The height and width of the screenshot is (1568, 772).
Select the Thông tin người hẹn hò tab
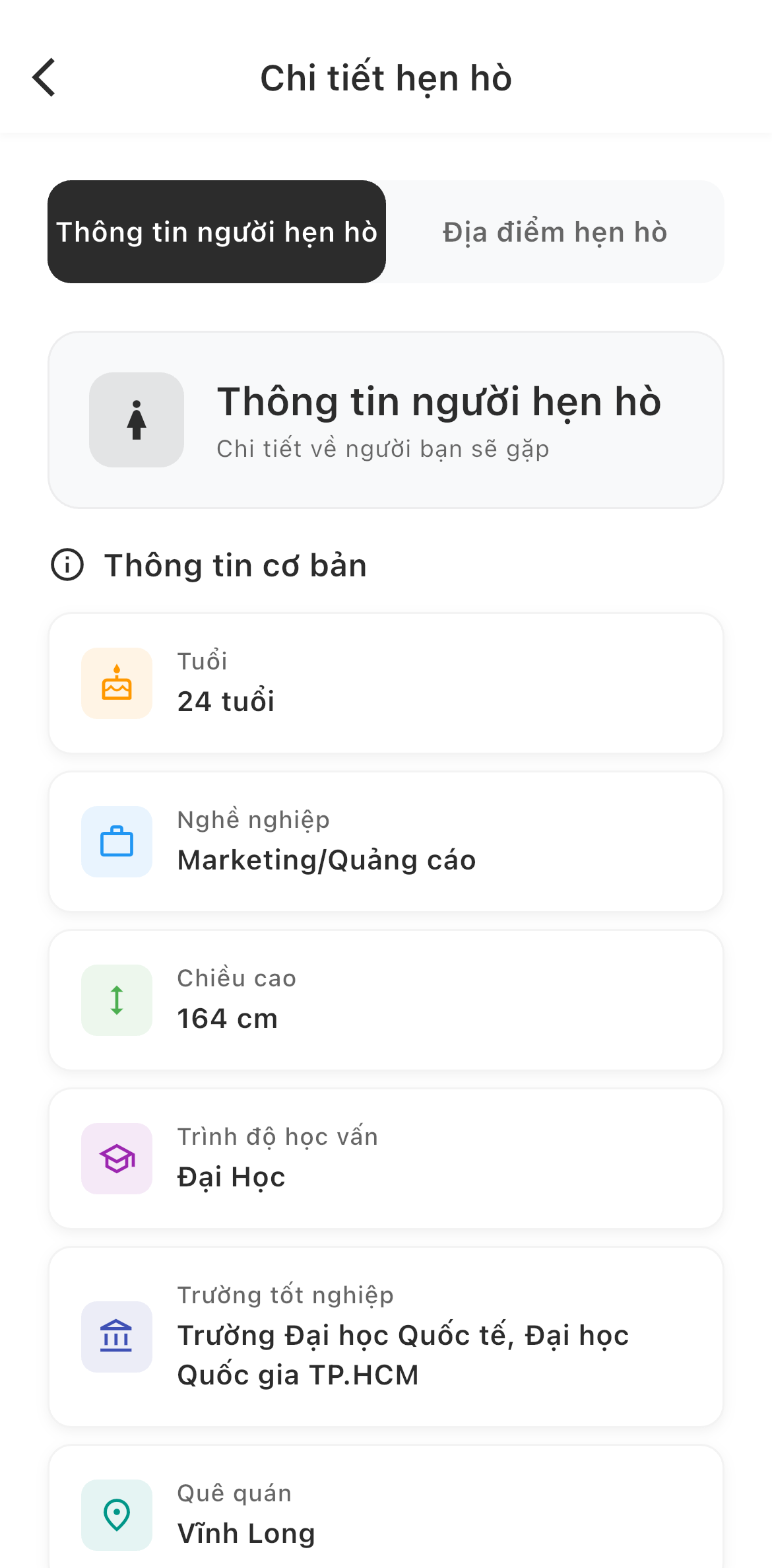coord(216,232)
